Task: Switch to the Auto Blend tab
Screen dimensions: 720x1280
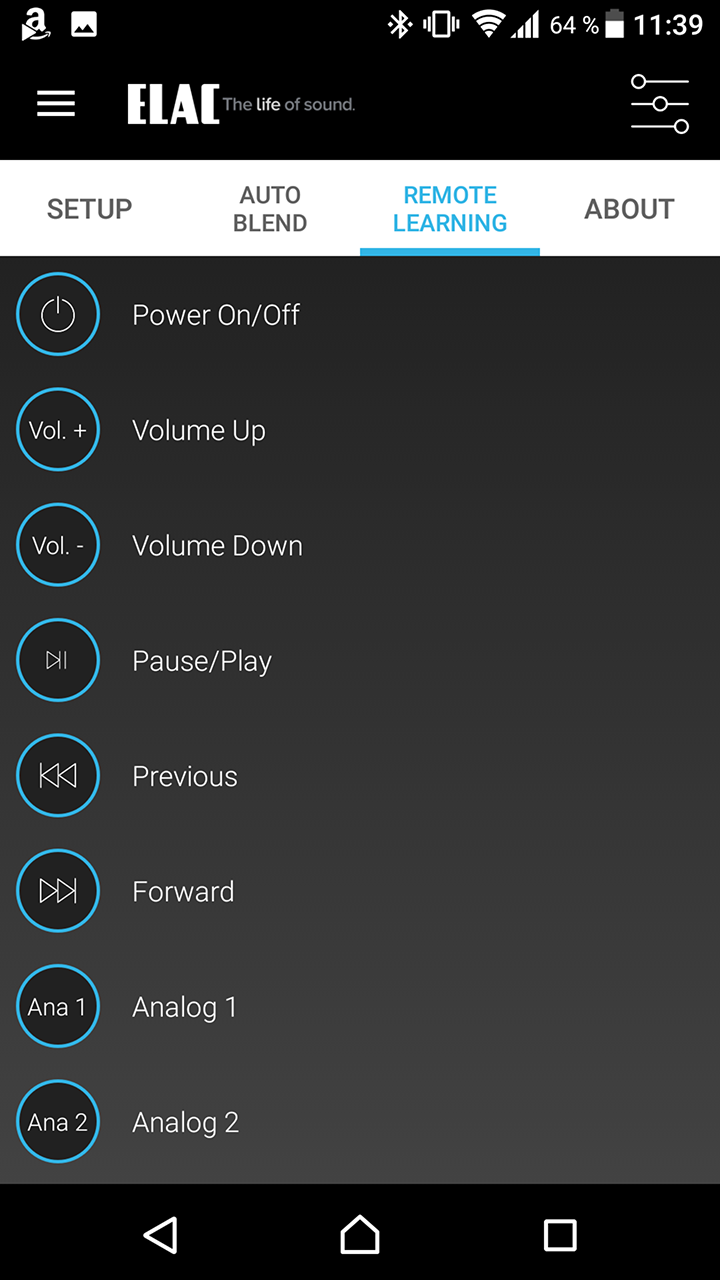Action: pyautogui.click(x=270, y=209)
